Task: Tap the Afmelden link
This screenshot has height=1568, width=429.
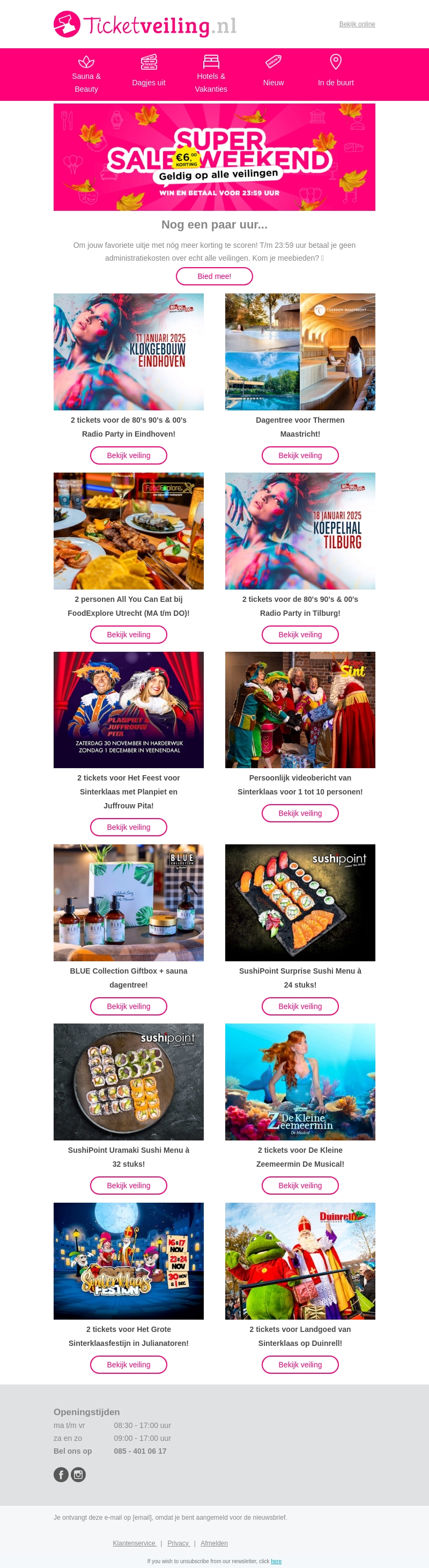Action: coord(214,1543)
